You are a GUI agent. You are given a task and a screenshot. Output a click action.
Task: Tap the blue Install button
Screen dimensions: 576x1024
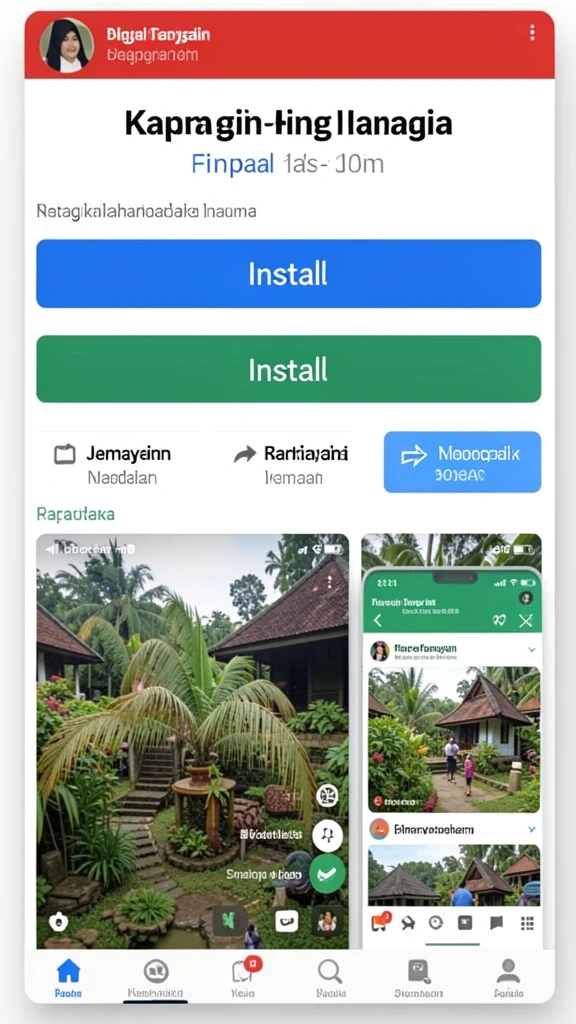pyautogui.click(x=288, y=274)
